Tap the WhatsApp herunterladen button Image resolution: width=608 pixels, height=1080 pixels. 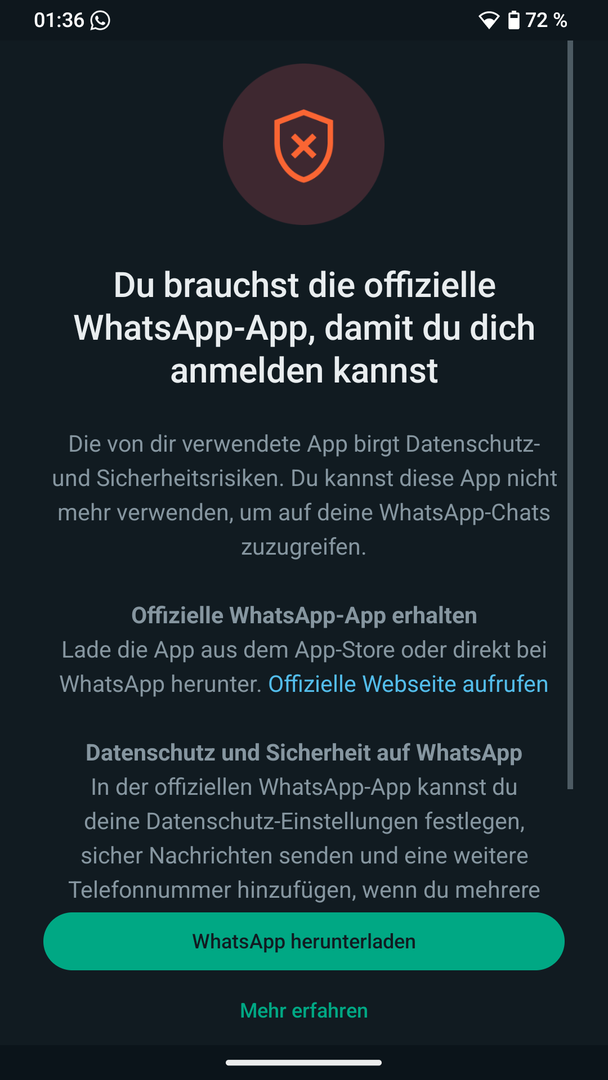(304, 941)
